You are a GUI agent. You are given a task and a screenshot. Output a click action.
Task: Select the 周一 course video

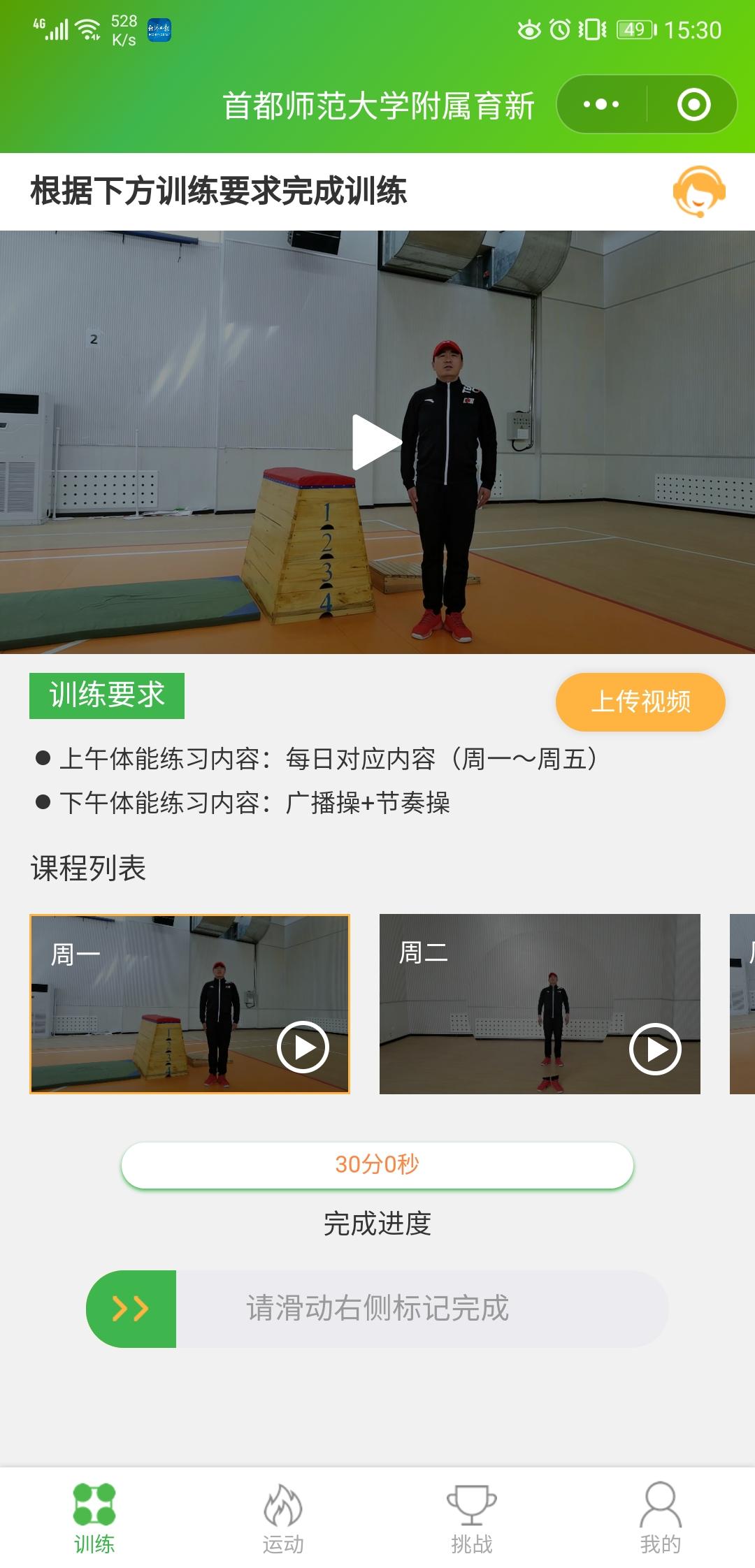[189, 1003]
